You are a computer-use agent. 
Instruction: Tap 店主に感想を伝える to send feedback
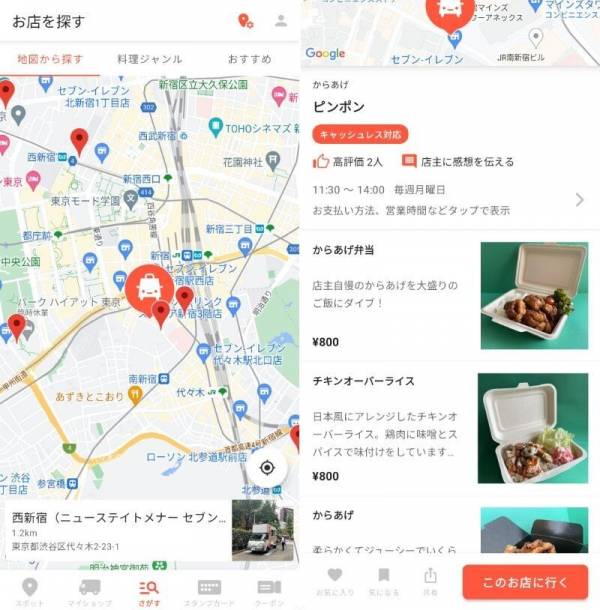(458, 161)
